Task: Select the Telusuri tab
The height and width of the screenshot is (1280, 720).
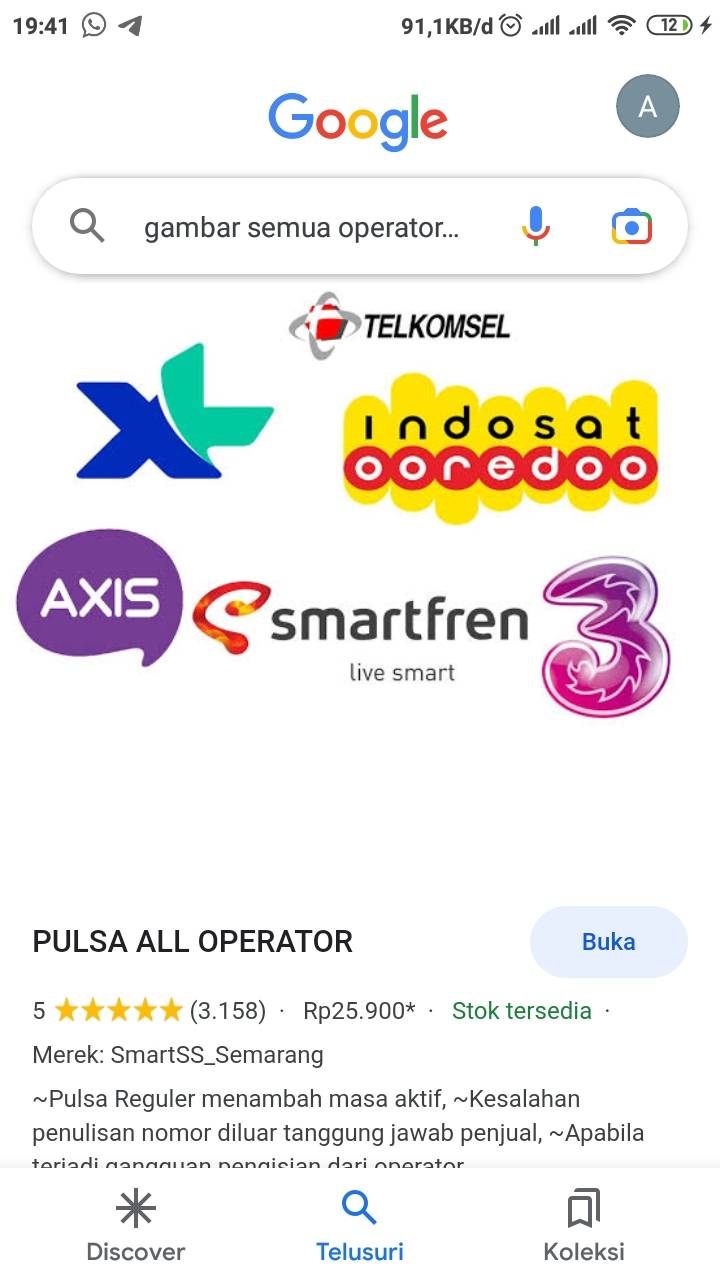Action: coord(360,1226)
